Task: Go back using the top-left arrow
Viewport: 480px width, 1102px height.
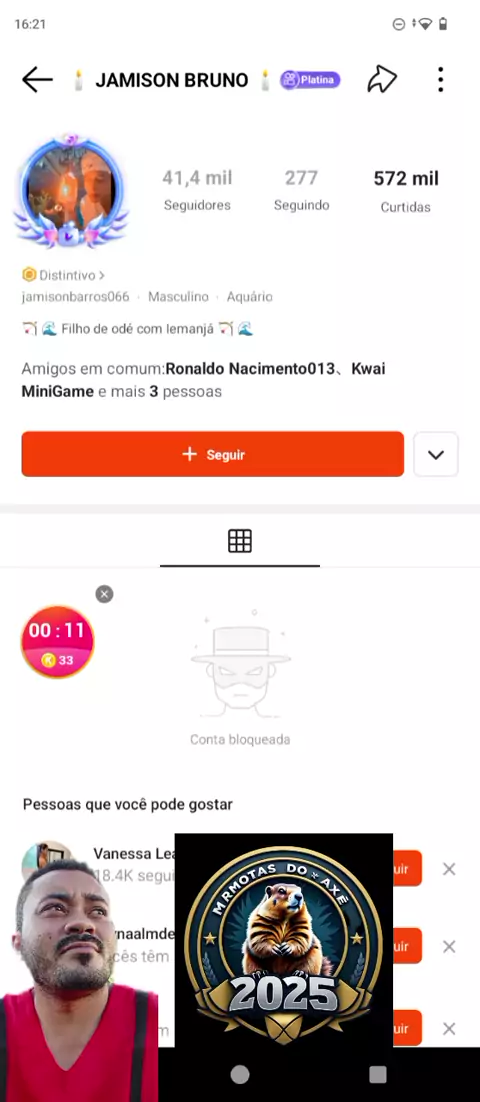Action: coord(37,80)
